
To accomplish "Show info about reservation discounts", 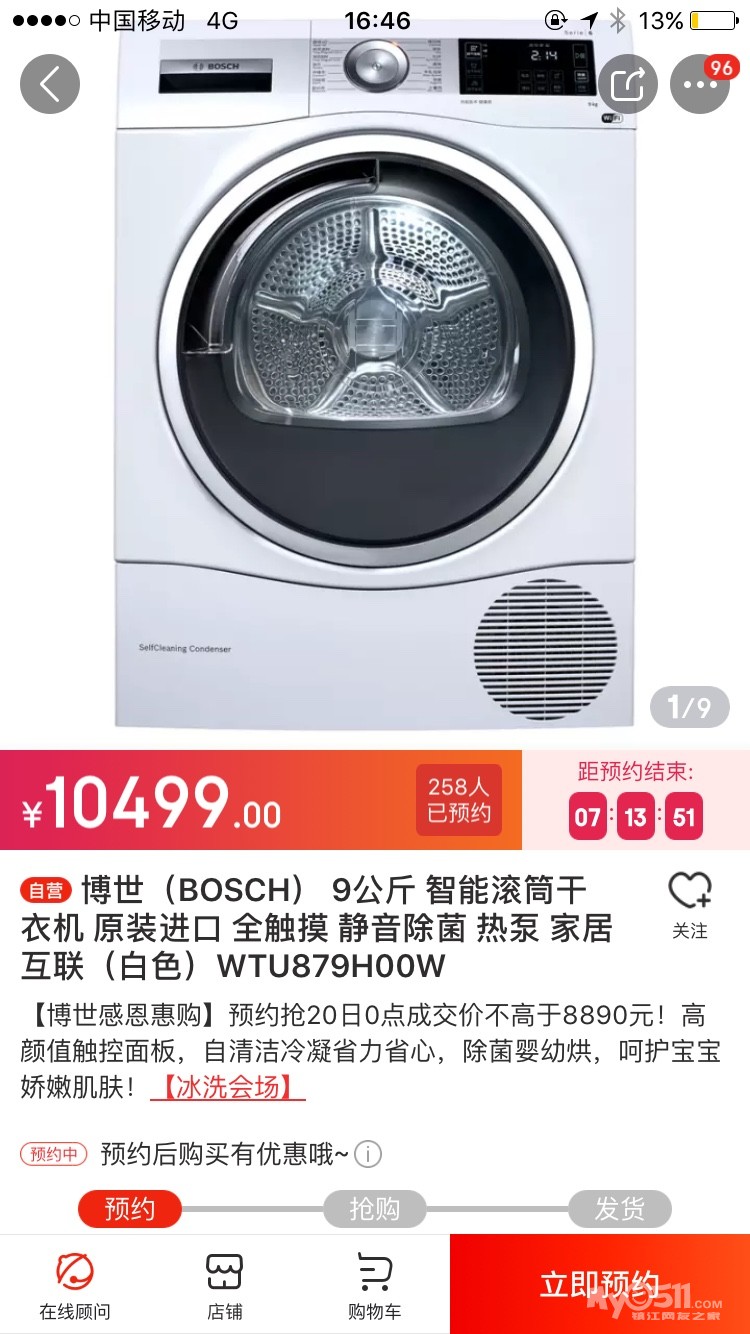I will point(368,1155).
